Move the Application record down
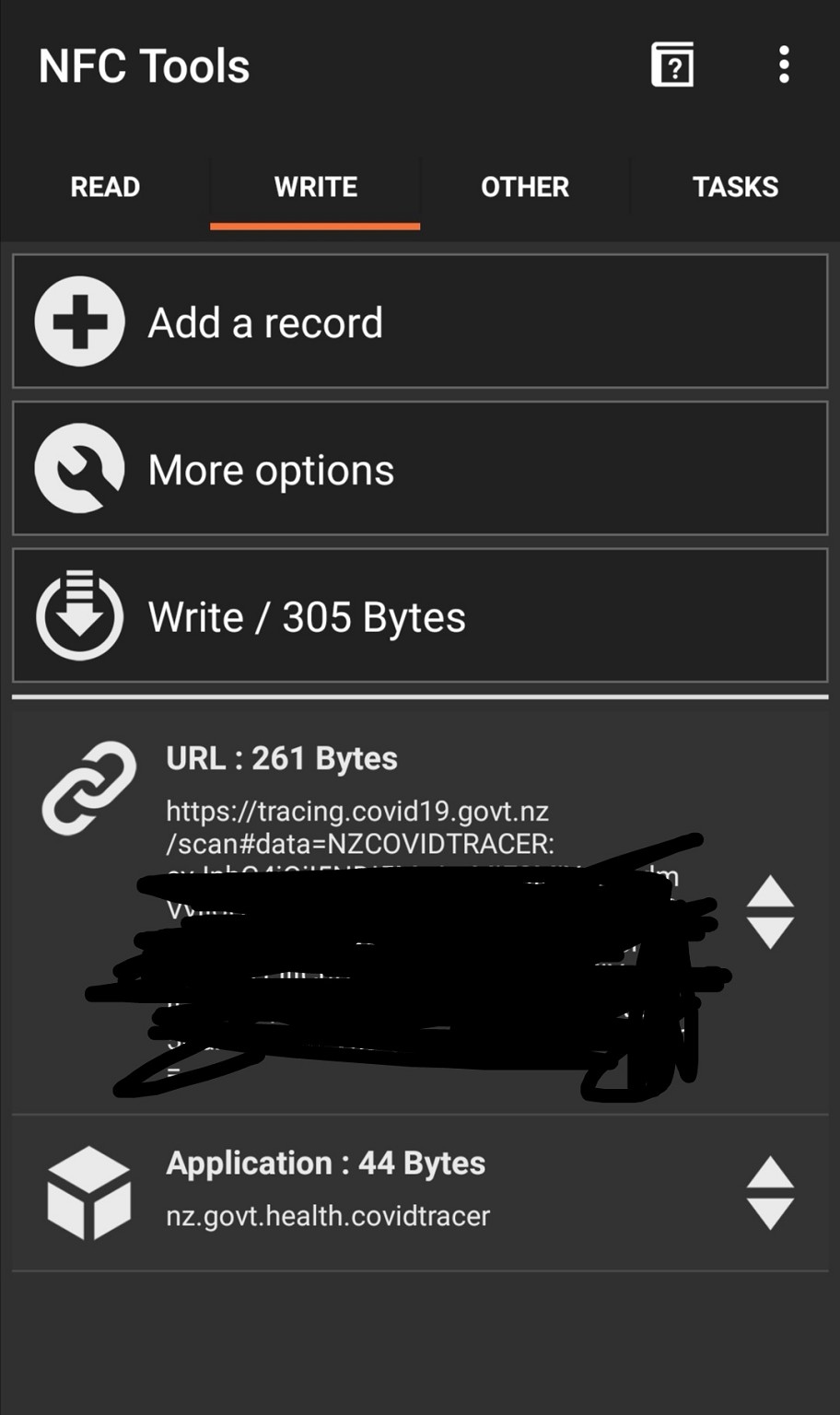 [770, 1213]
